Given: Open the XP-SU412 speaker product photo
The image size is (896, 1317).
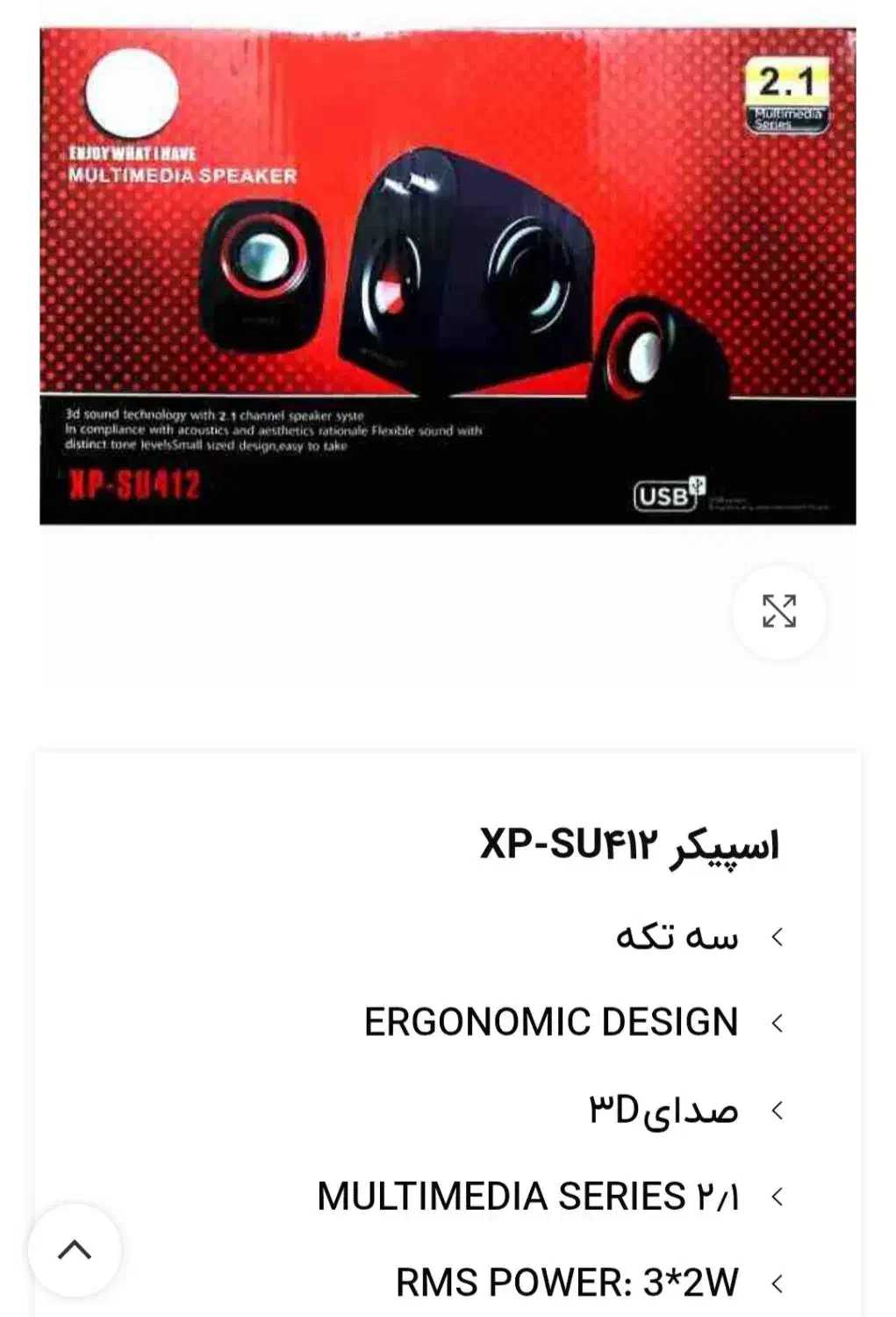Looking at the screenshot, I should pyautogui.click(x=448, y=277).
